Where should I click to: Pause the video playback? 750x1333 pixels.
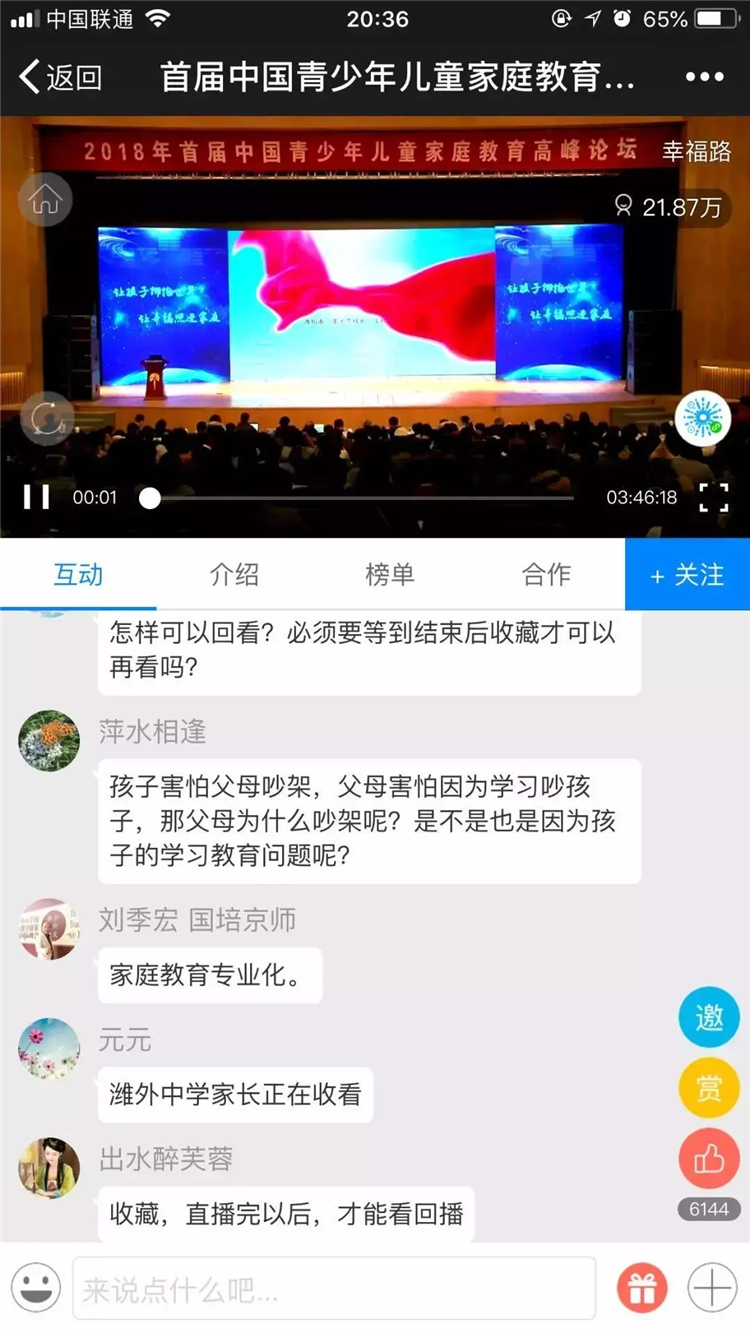coord(36,497)
